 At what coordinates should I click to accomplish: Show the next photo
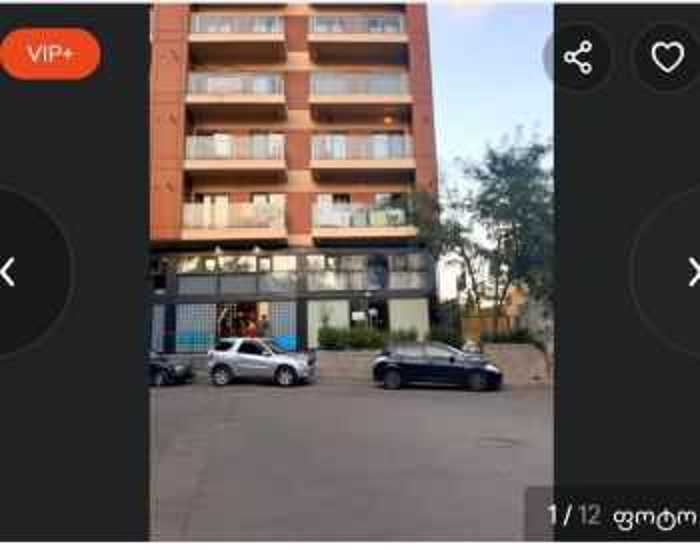[x=692, y=271]
